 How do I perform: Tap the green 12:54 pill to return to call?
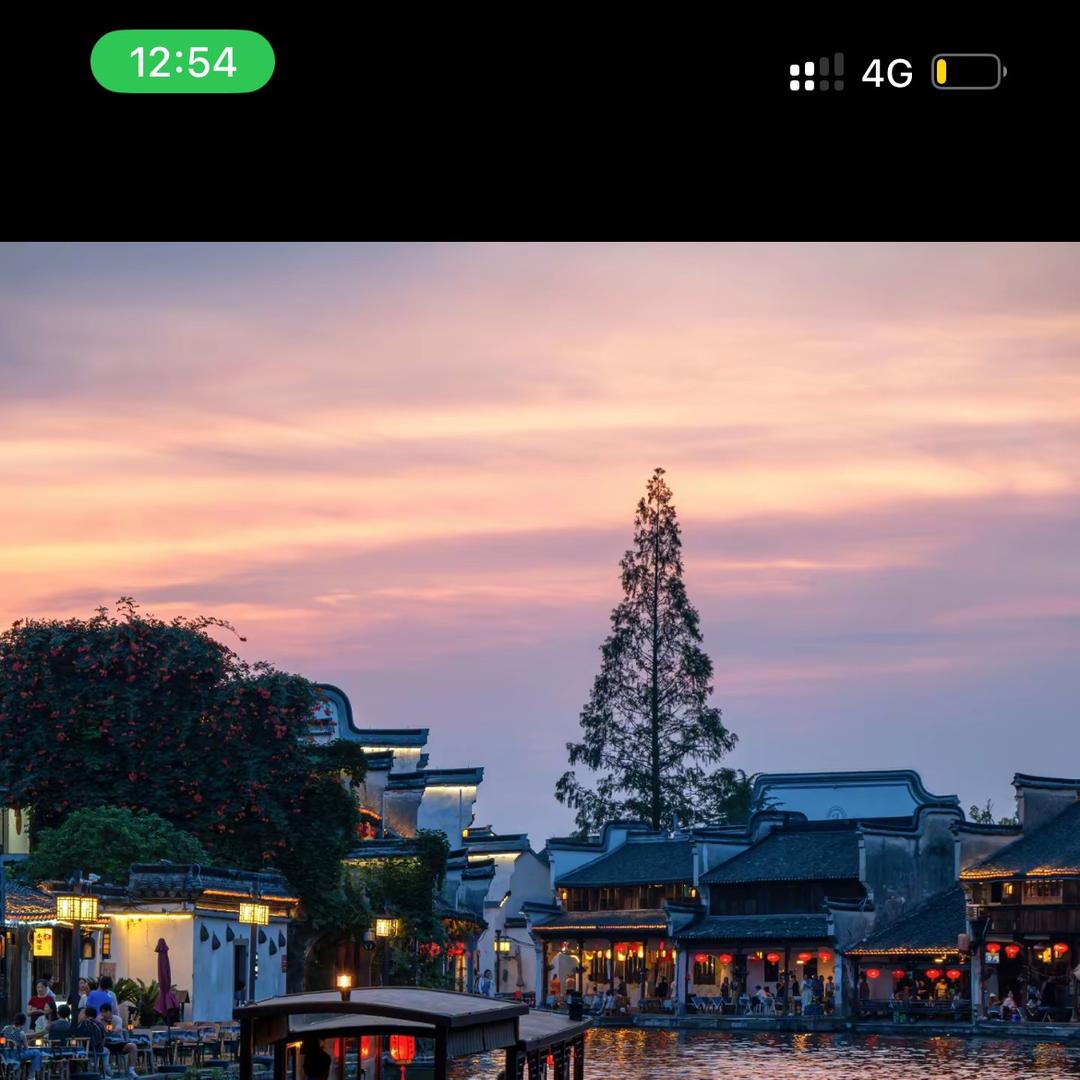pos(182,62)
